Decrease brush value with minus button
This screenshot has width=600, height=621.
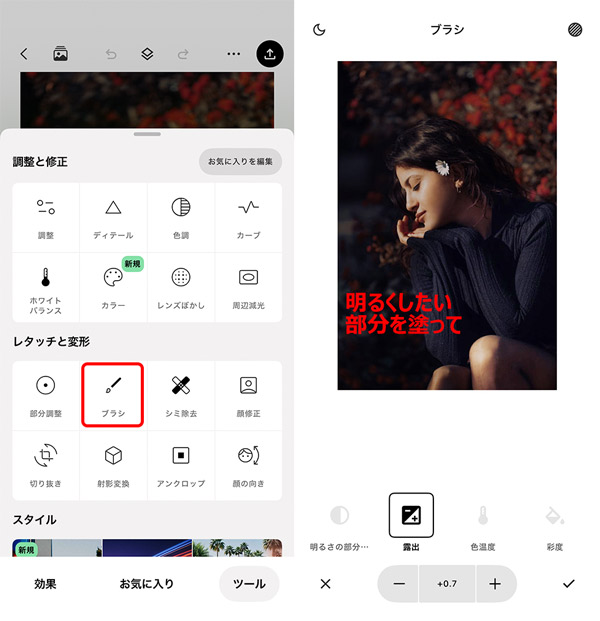pyautogui.click(x=398, y=583)
